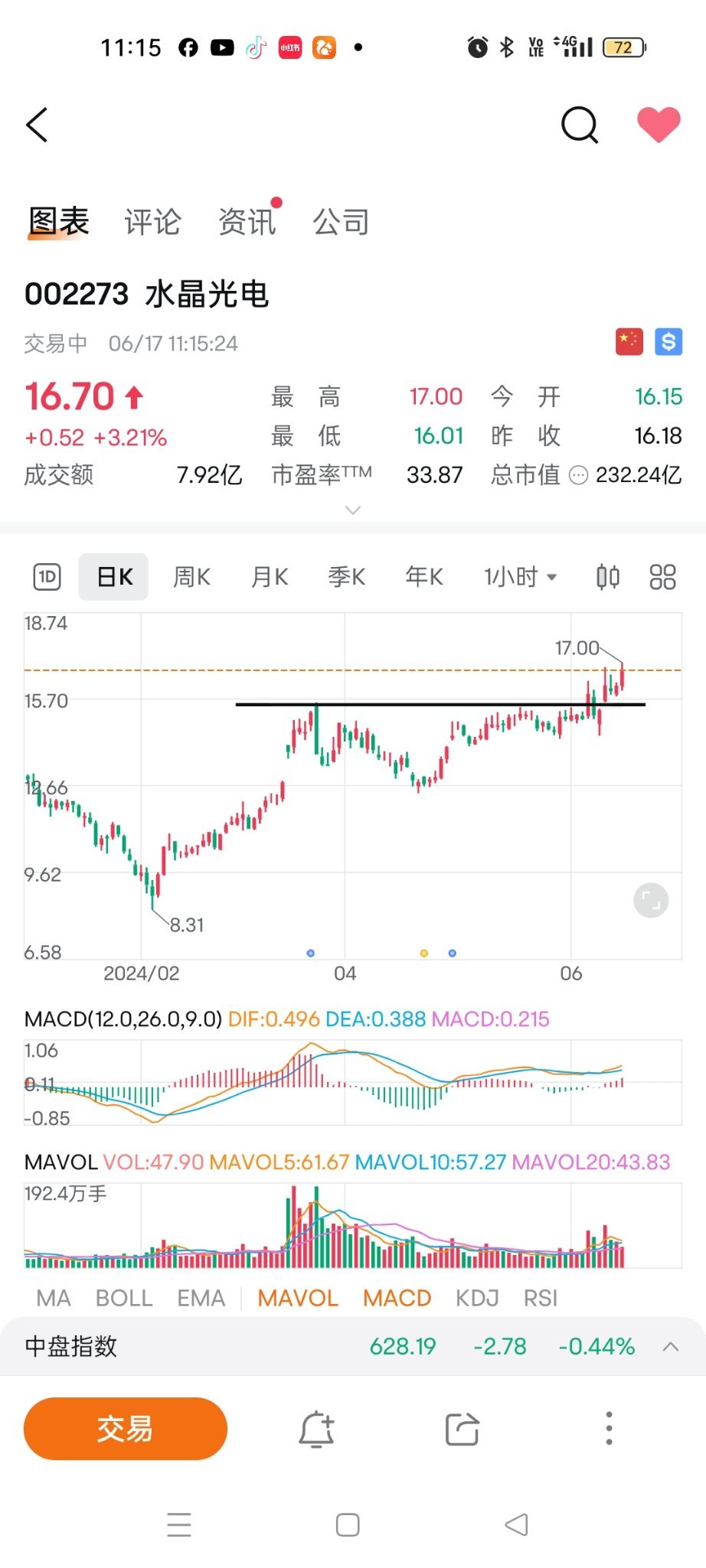Open candlestick chart style settings icon
This screenshot has height=1568, width=706.
608,576
